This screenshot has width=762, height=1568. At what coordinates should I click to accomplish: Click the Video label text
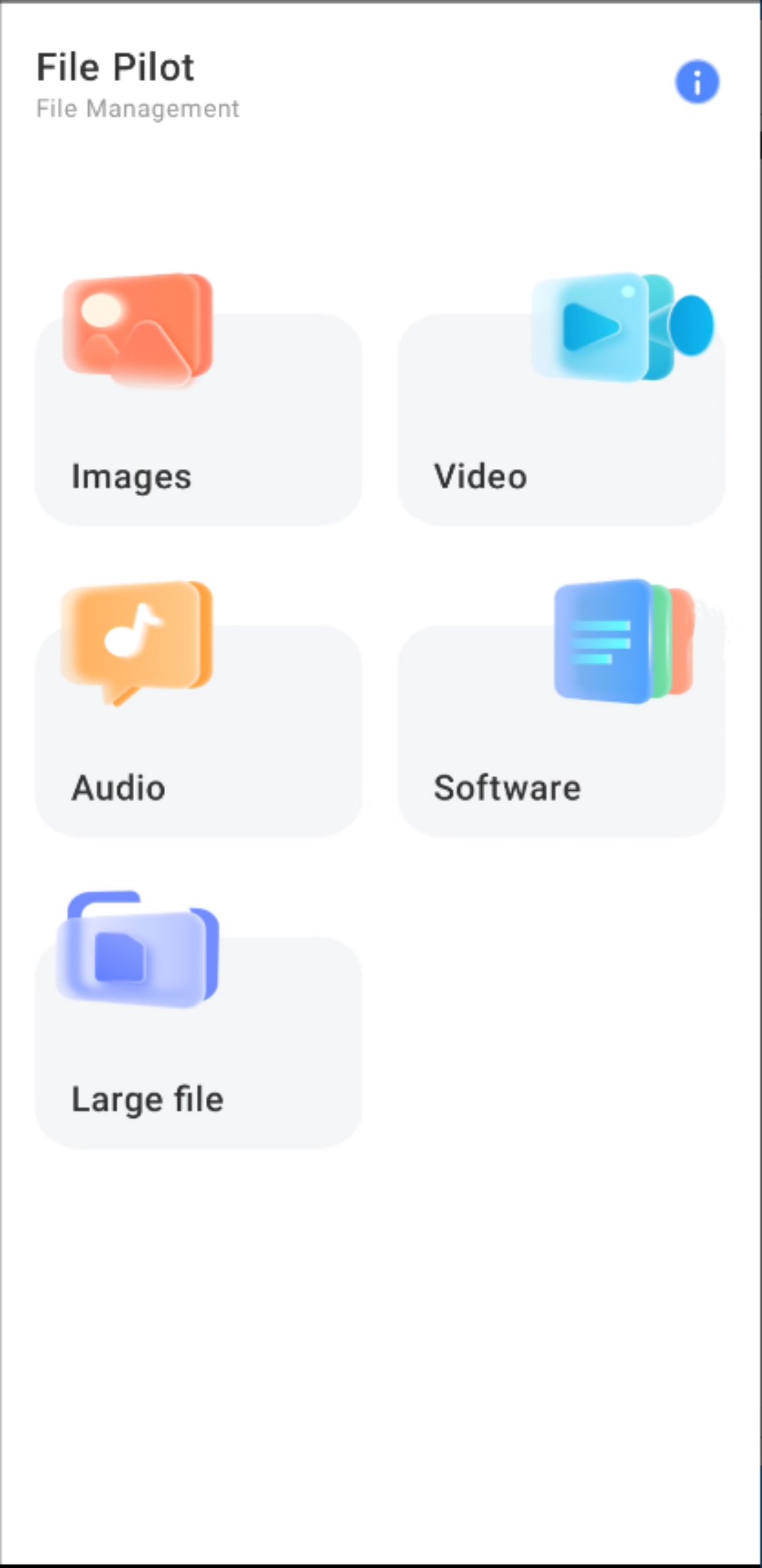(x=479, y=477)
